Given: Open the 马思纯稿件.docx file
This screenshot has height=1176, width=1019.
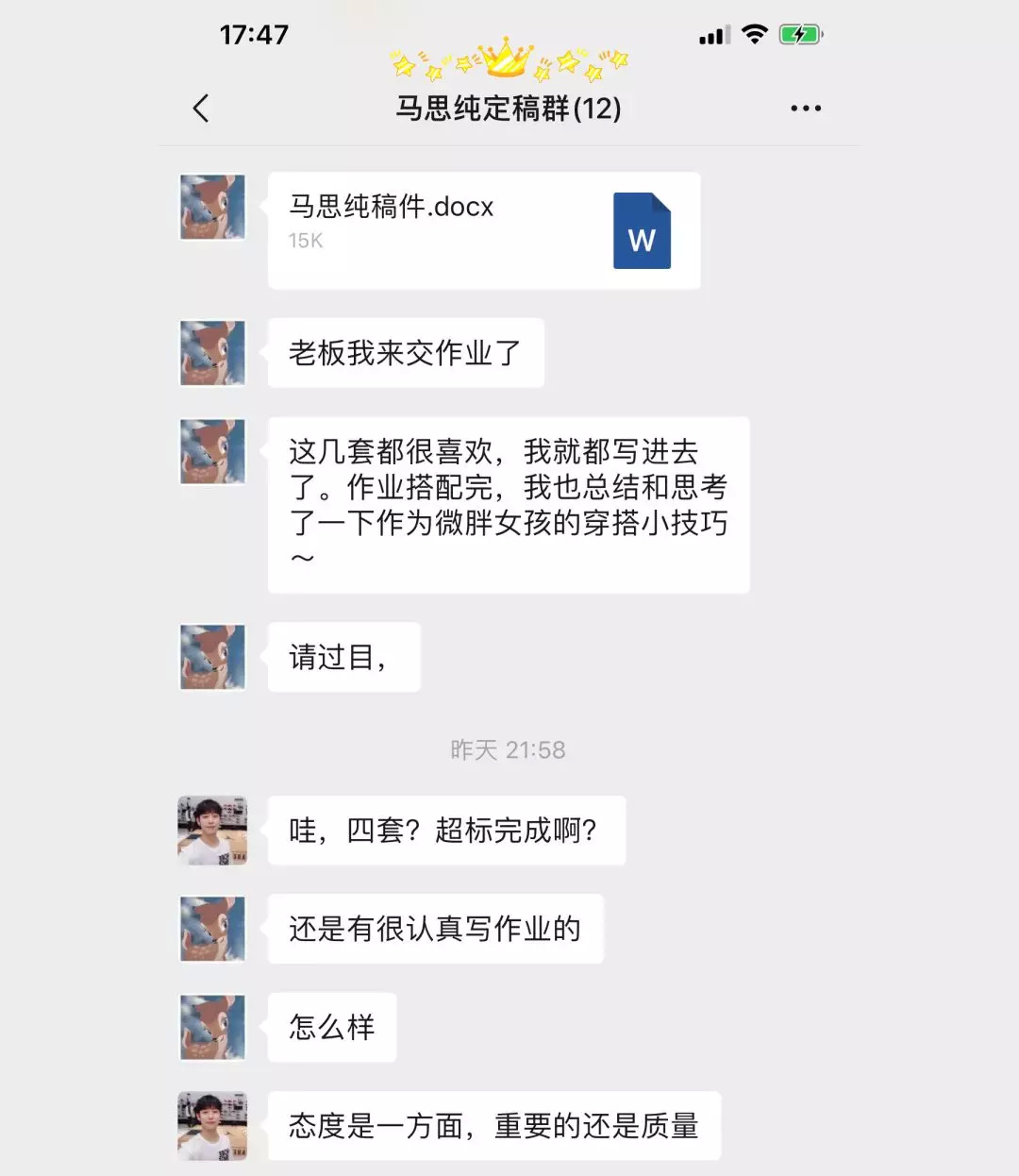Looking at the screenshot, I should coord(483,229).
